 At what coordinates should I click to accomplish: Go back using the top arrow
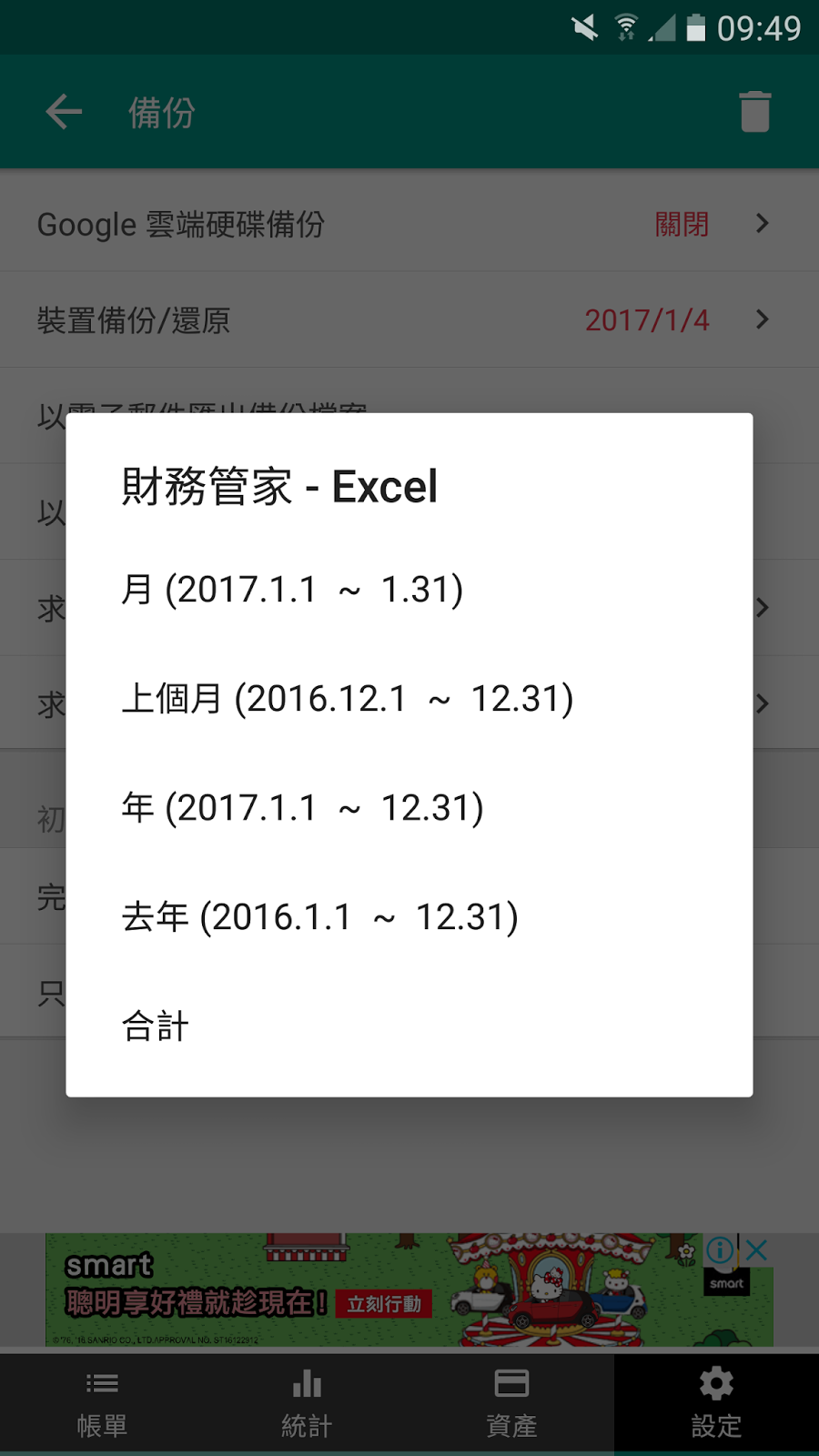64,113
